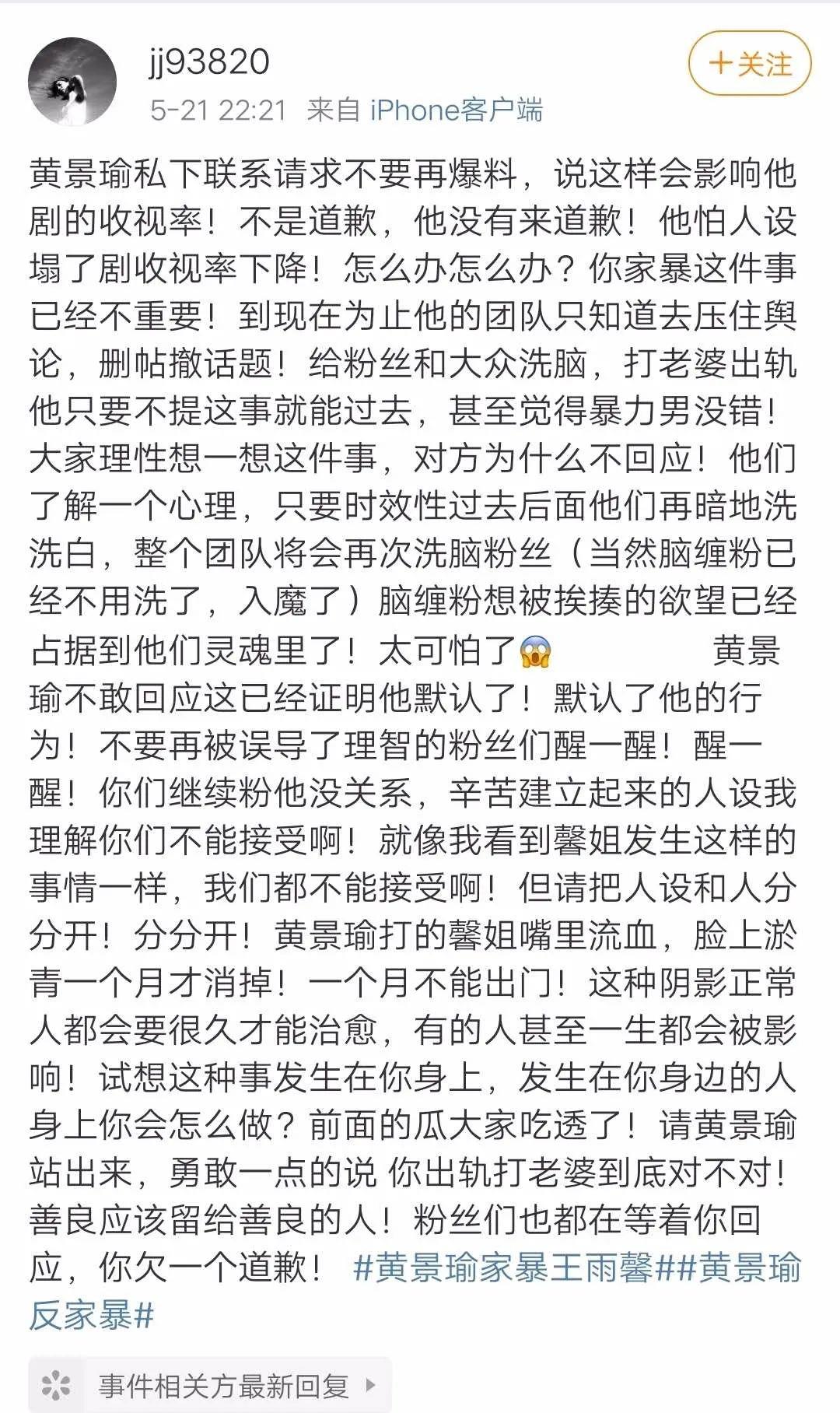View 事件相关方最新回复

[x=210, y=1386]
